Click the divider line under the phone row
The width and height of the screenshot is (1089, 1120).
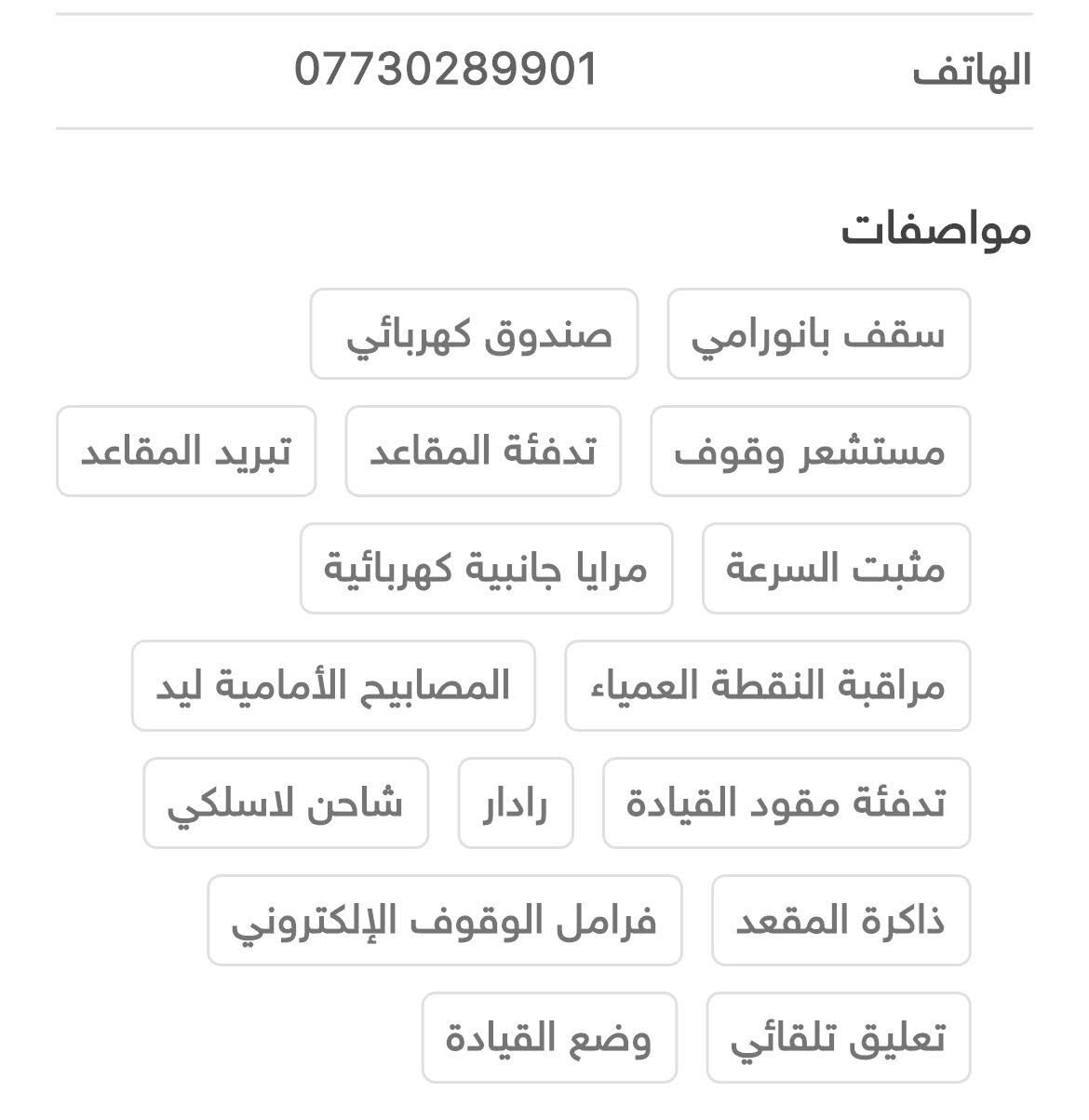click(544, 125)
